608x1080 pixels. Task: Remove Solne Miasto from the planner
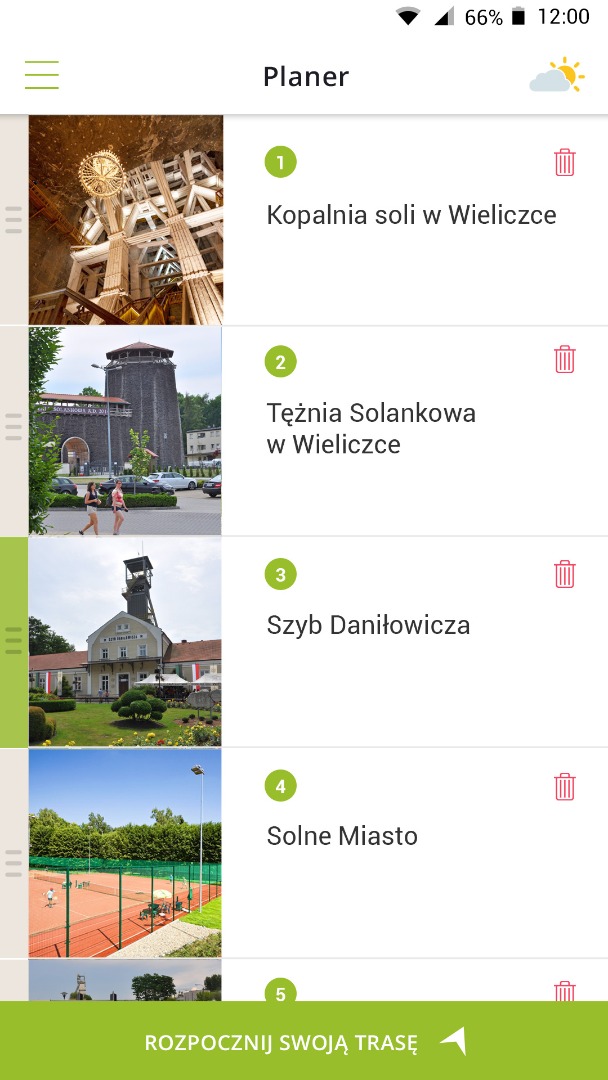(565, 786)
